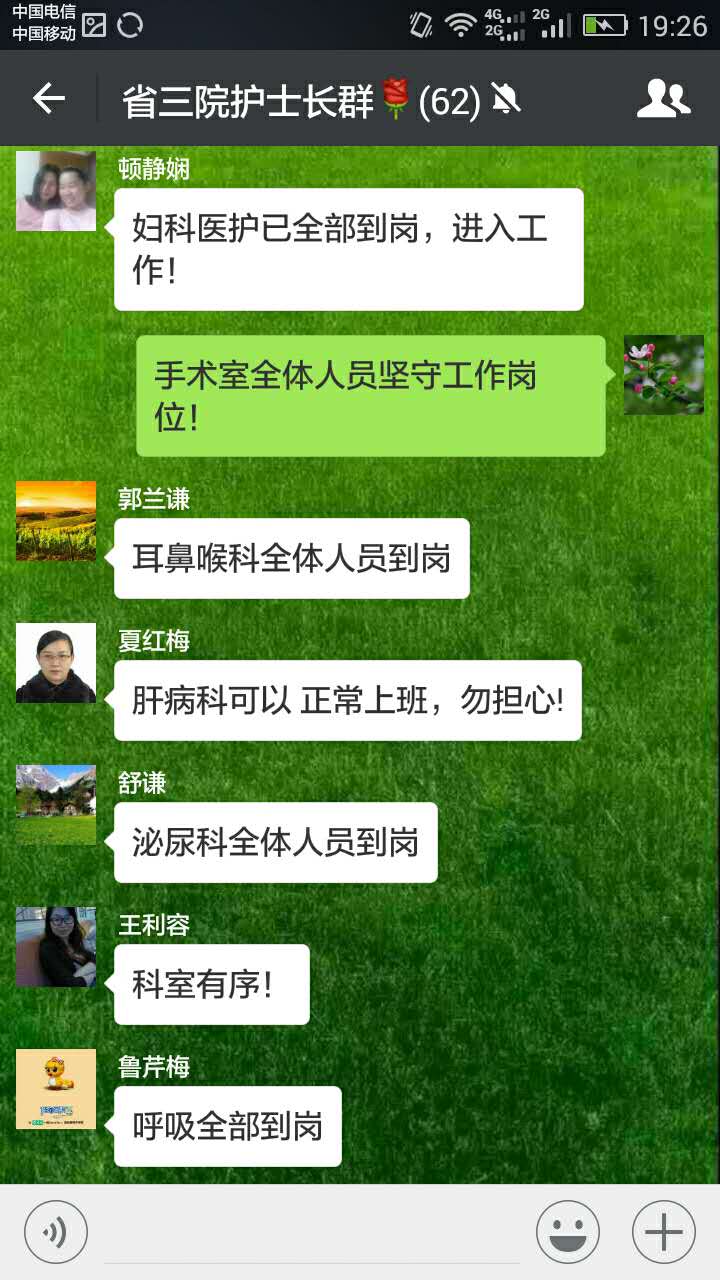Viewport: 720px width, 1280px height.
Task: Tap 夏红梅's profile picture
Action: coord(56,663)
